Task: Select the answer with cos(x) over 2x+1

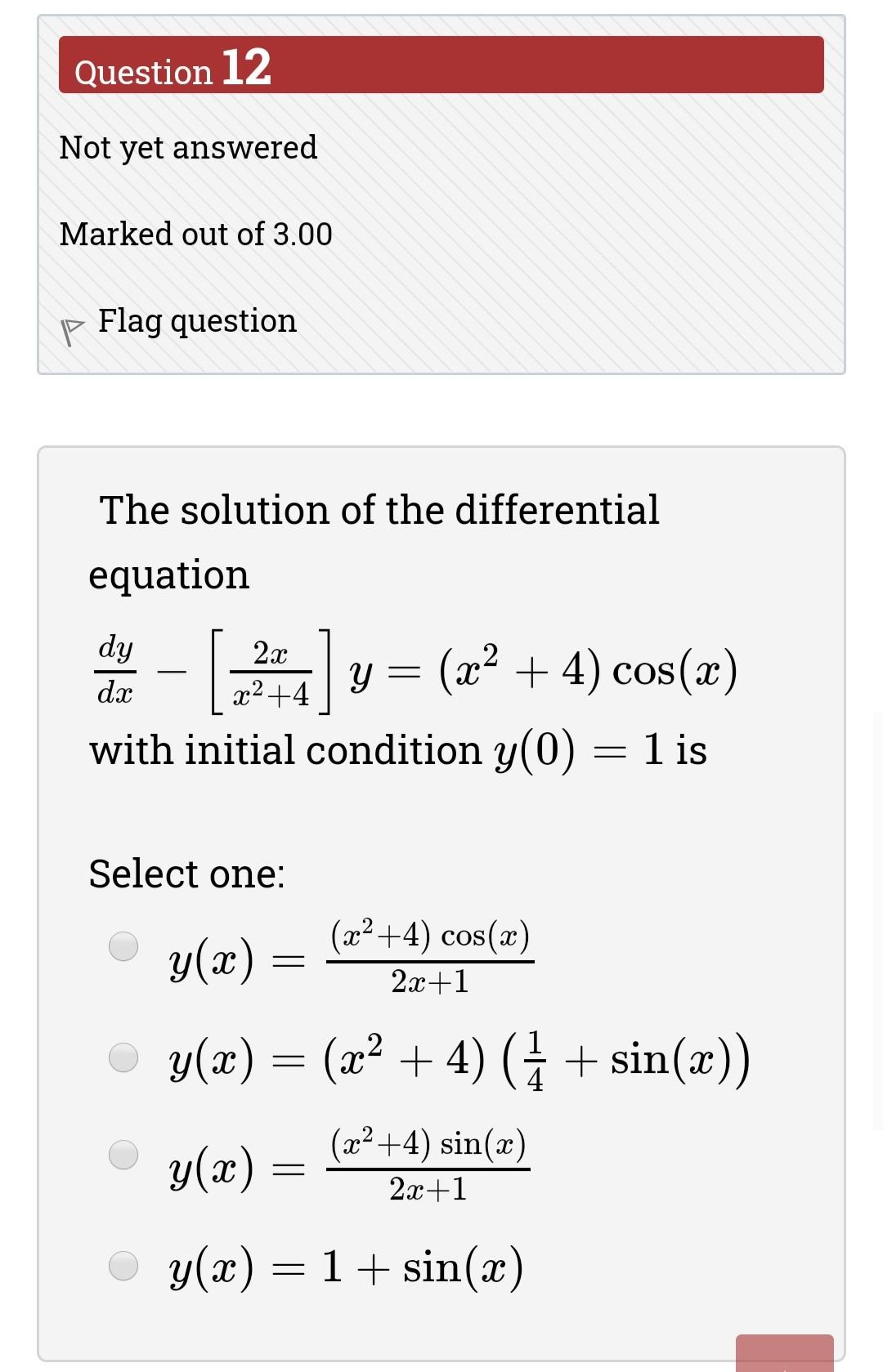Action: click(x=124, y=946)
